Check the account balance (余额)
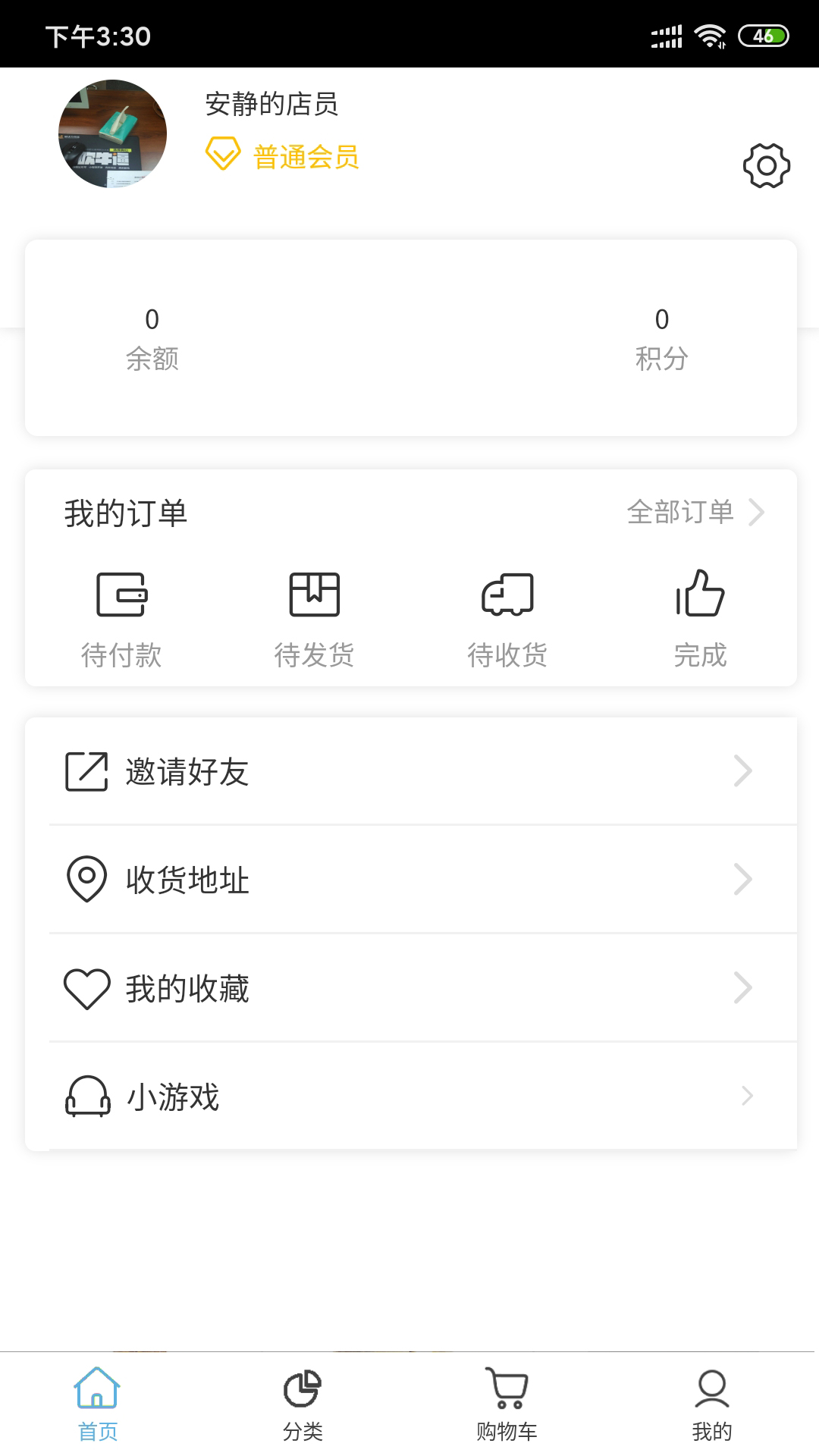This screenshot has width=819, height=1456. click(x=152, y=338)
